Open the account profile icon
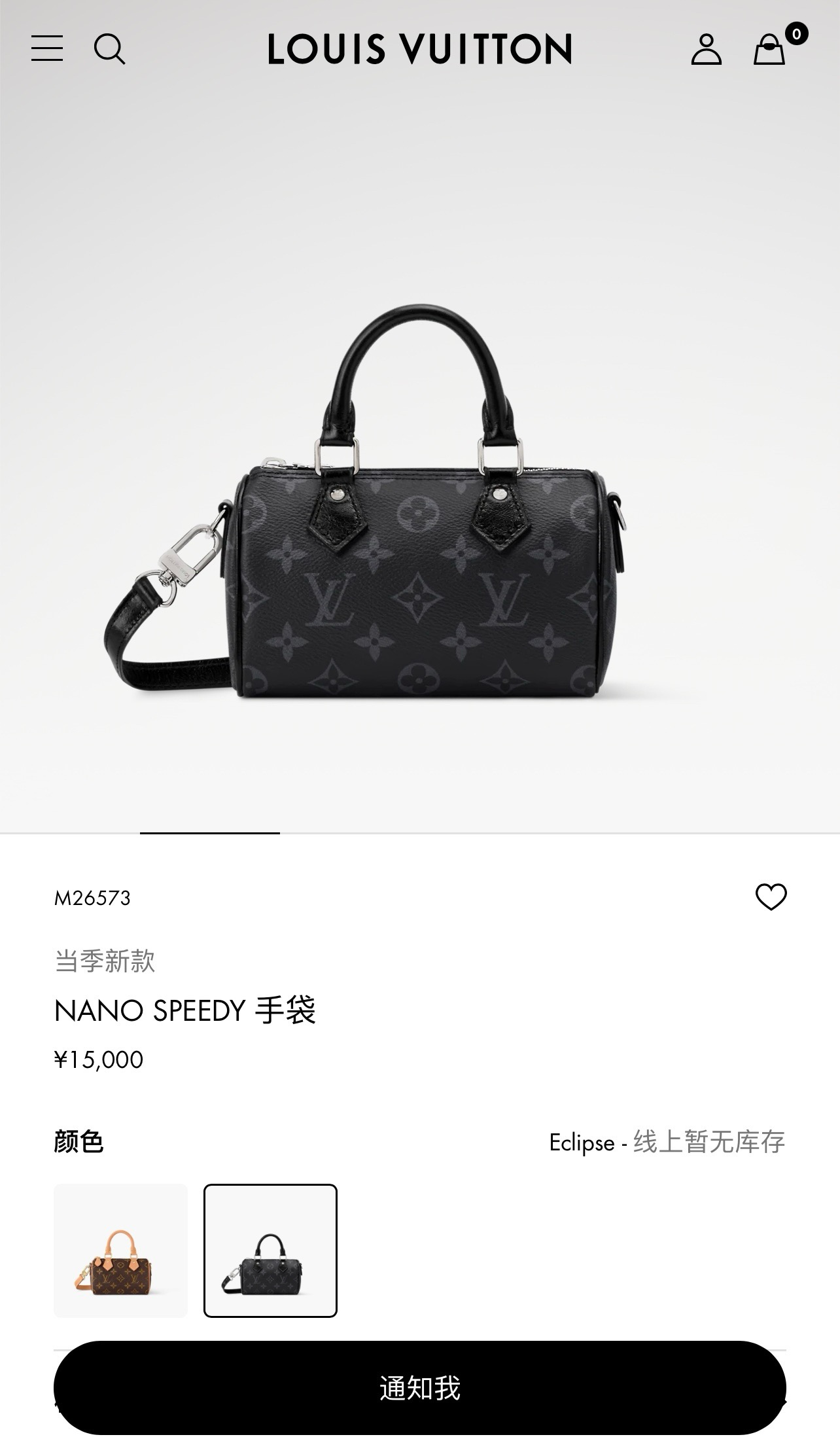 click(706, 50)
